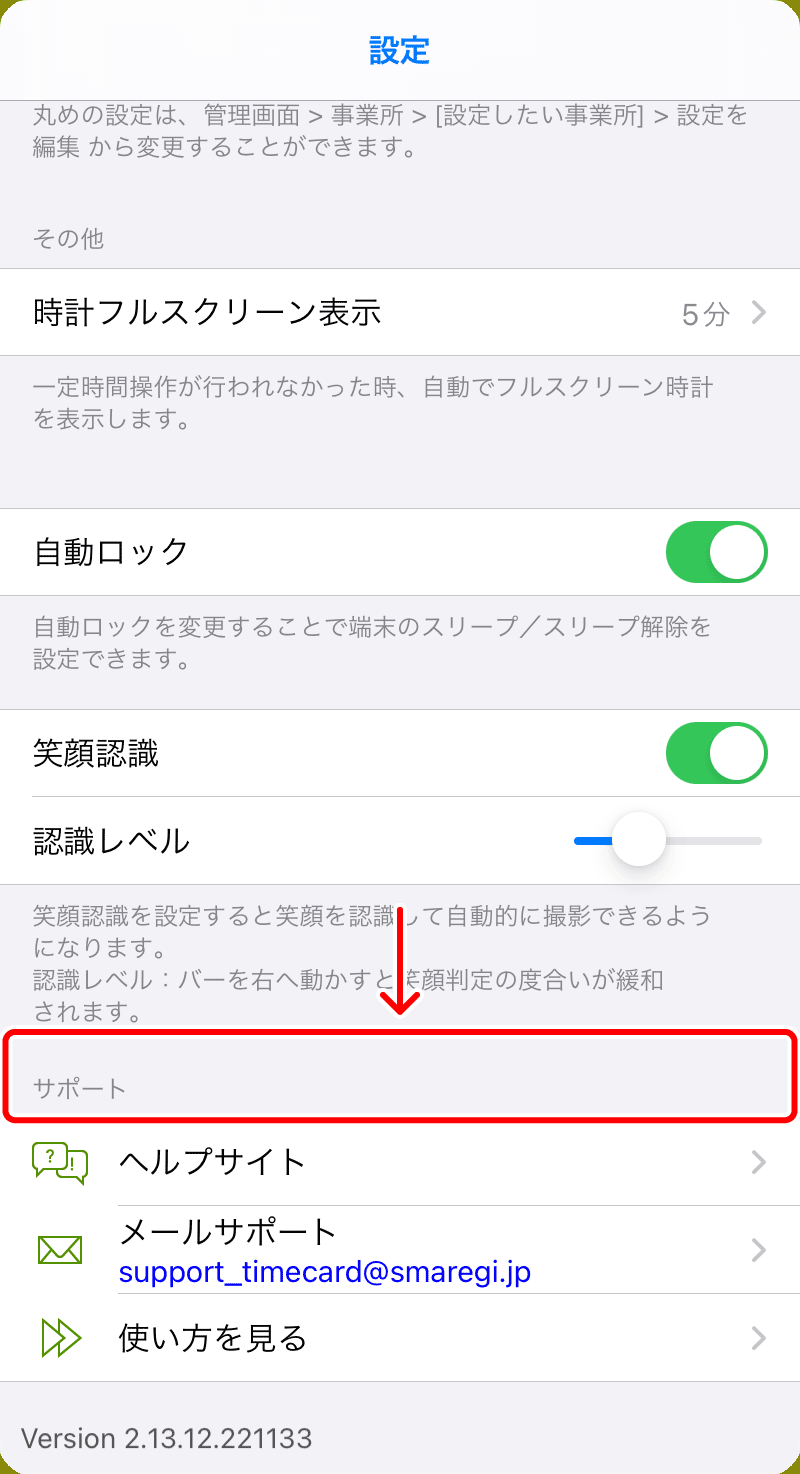Open the ヘルプサイト row
This screenshot has height=1474, width=800.
pyautogui.click(x=400, y=1162)
